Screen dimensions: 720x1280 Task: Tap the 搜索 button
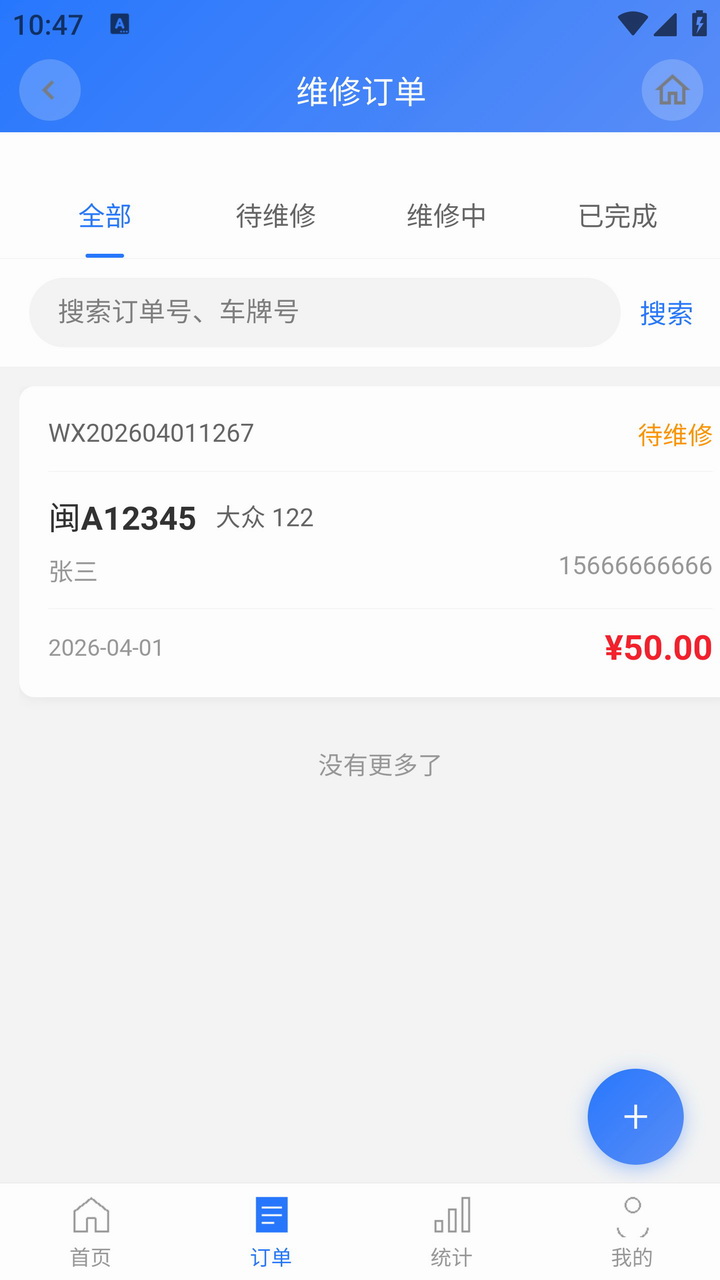pyautogui.click(x=666, y=313)
